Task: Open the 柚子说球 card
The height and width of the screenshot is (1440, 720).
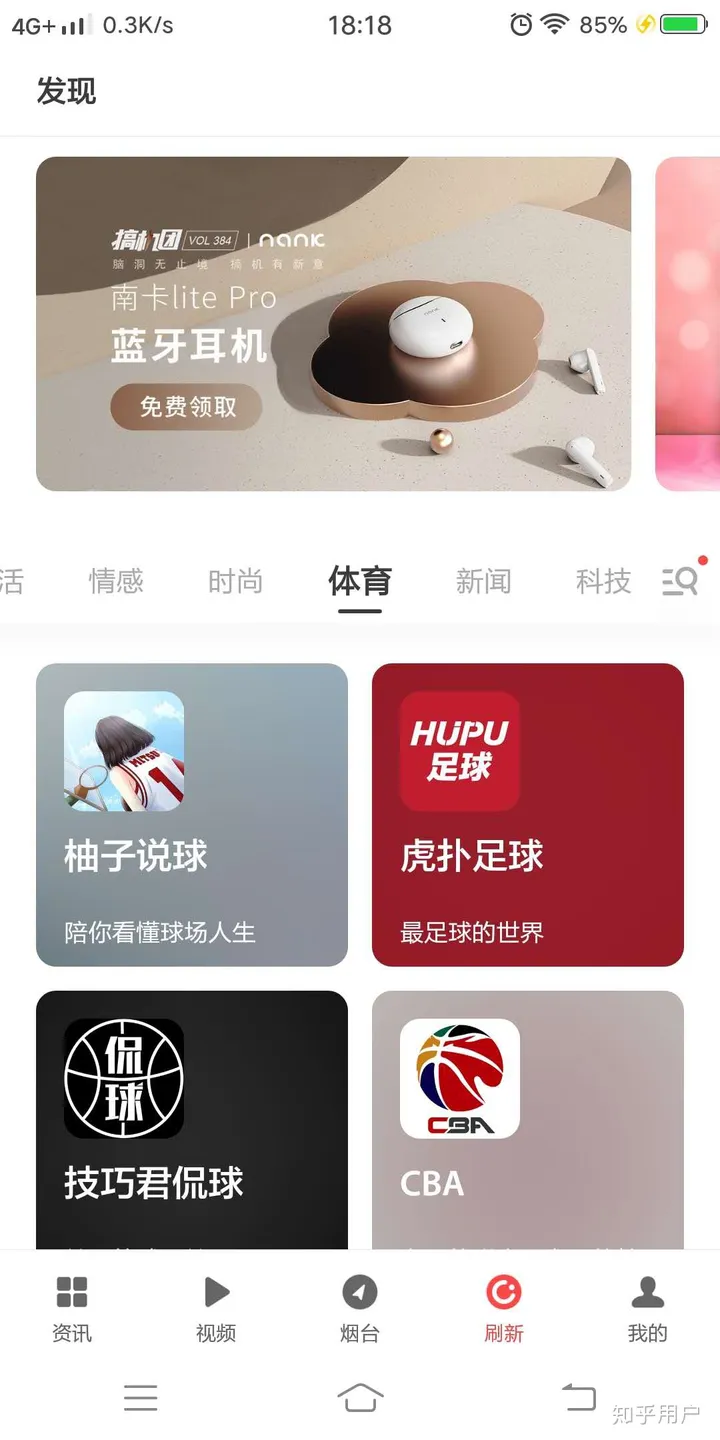Action: [192, 815]
